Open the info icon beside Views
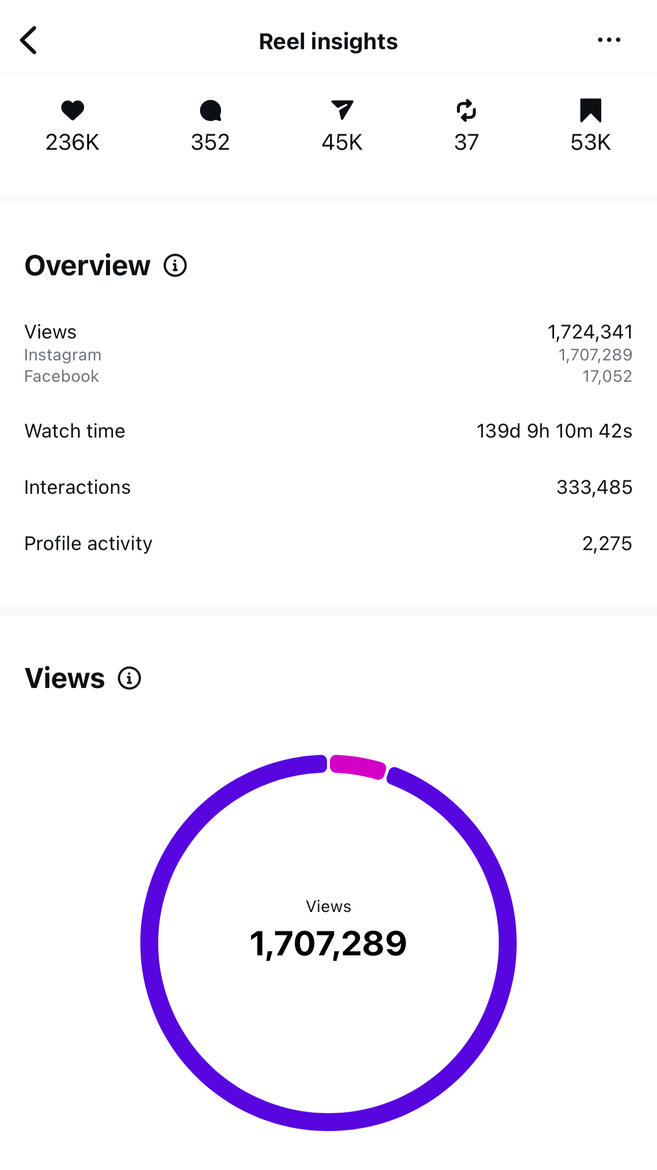This screenshot has width=657, height=1170. (129, 678)
